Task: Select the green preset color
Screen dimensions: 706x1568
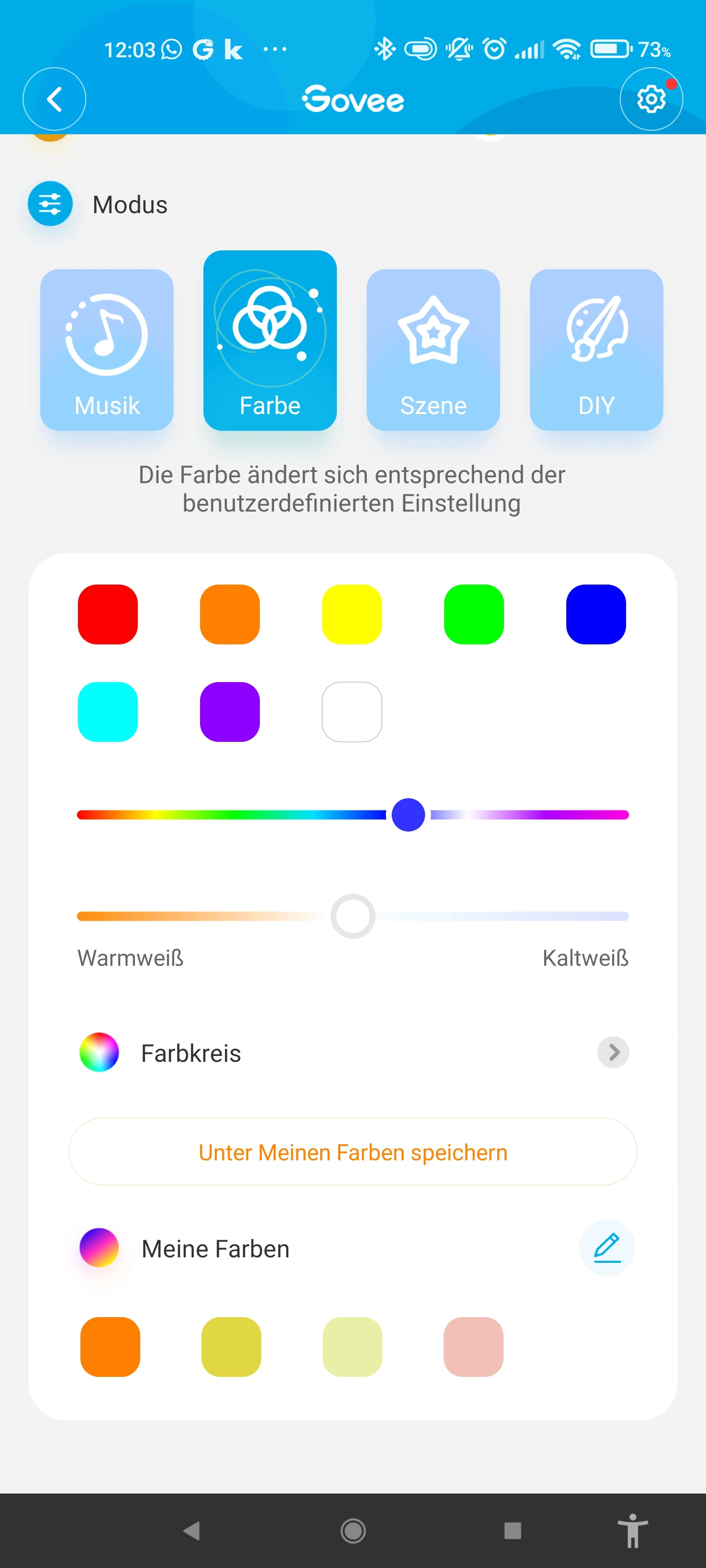Action: (474, 614)
